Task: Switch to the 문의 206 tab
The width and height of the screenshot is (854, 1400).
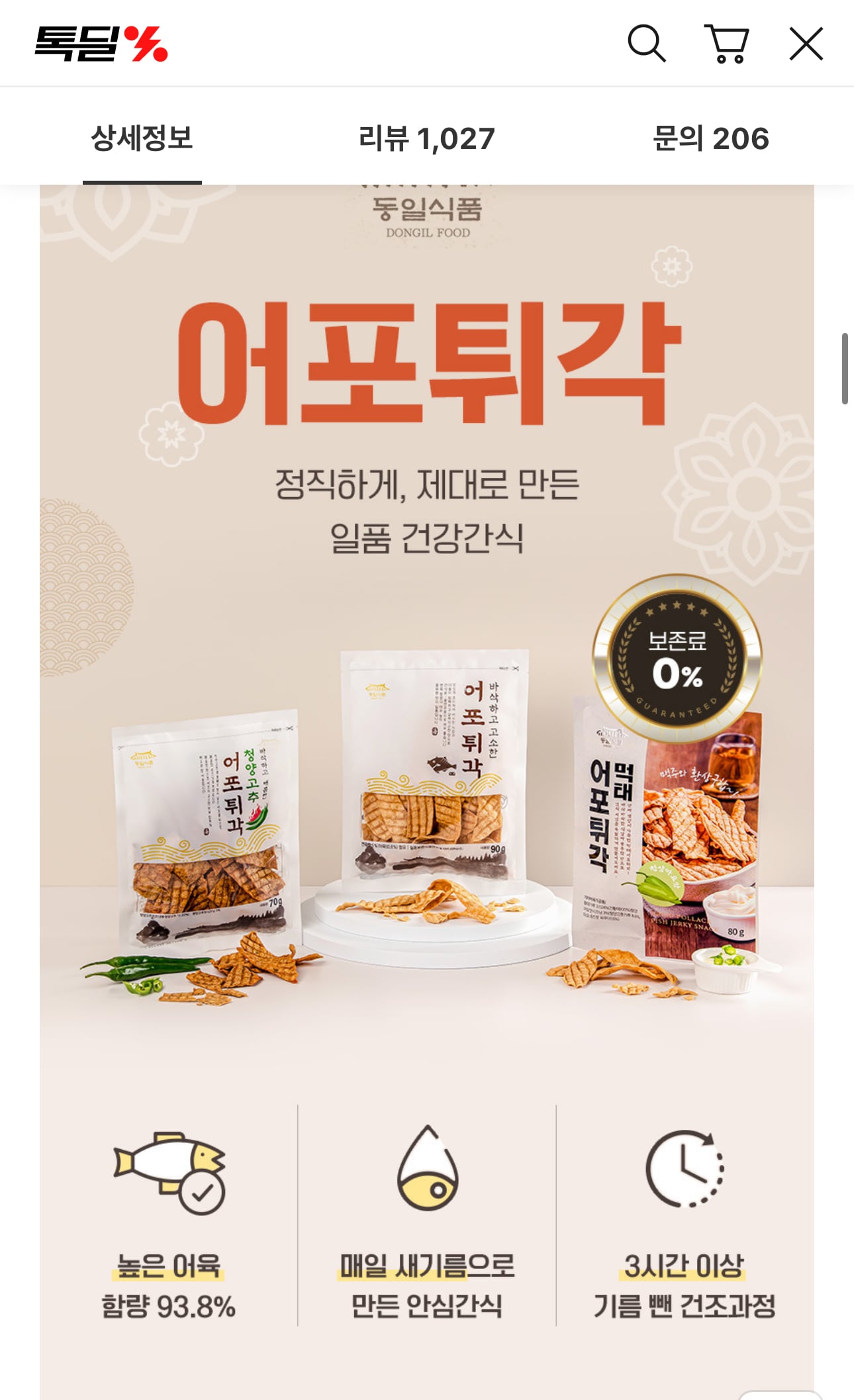Action: [710, 139]
